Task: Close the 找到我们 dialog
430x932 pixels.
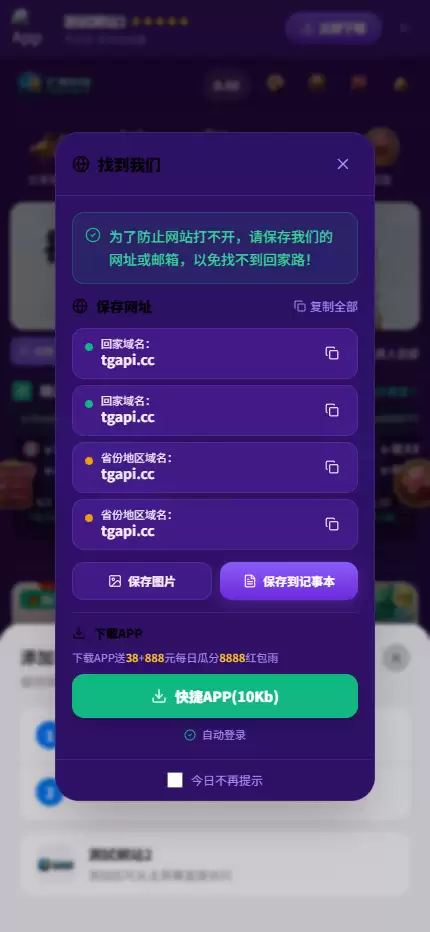Action: [x=343, y=164]
